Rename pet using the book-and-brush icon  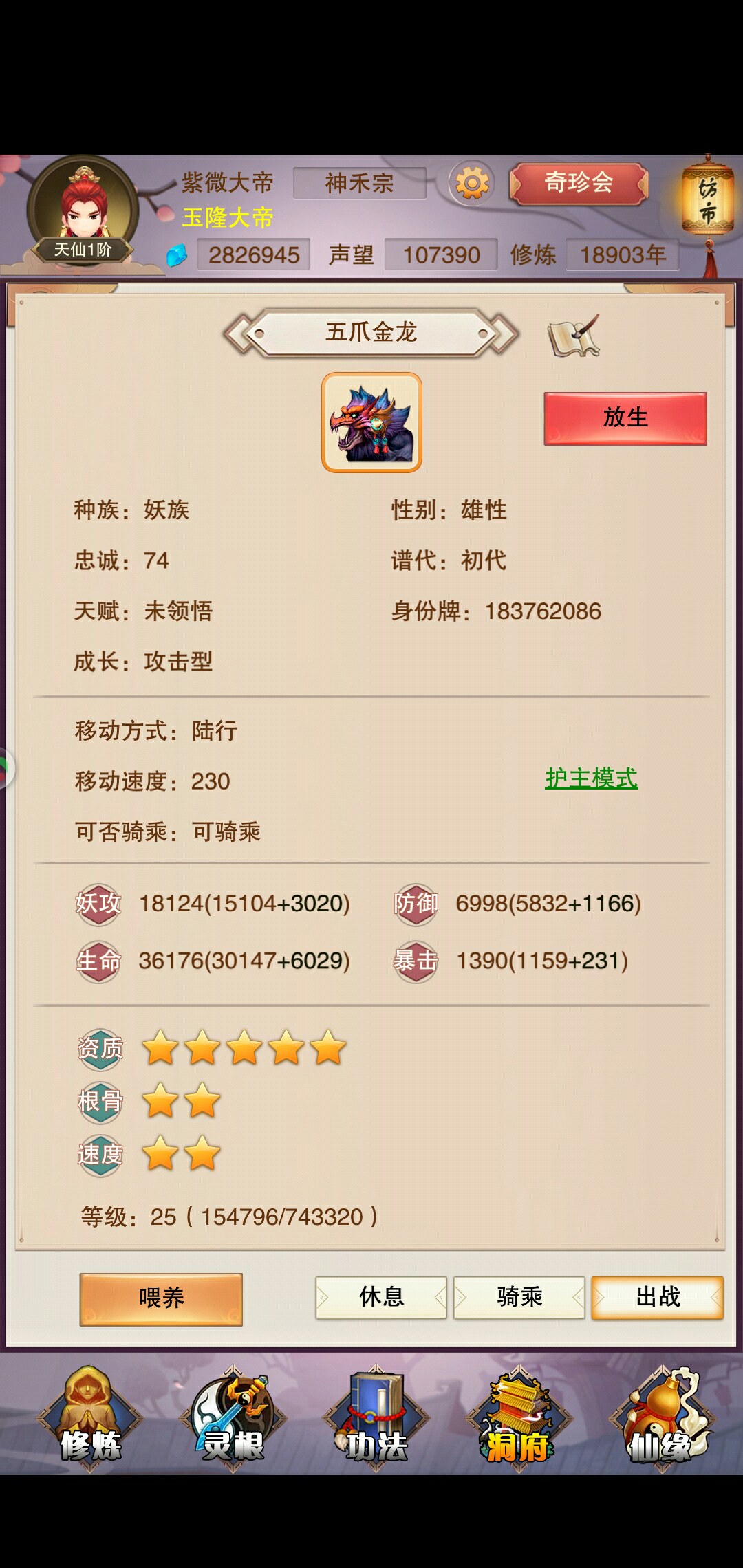tap(574, 336)
